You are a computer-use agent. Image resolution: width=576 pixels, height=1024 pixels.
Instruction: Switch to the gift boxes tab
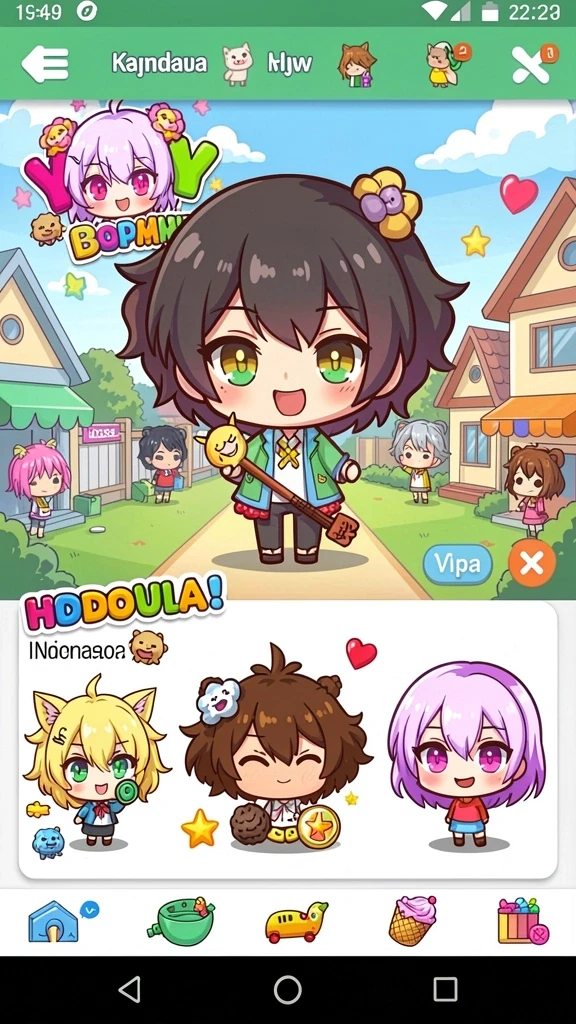tap(522, 921)
